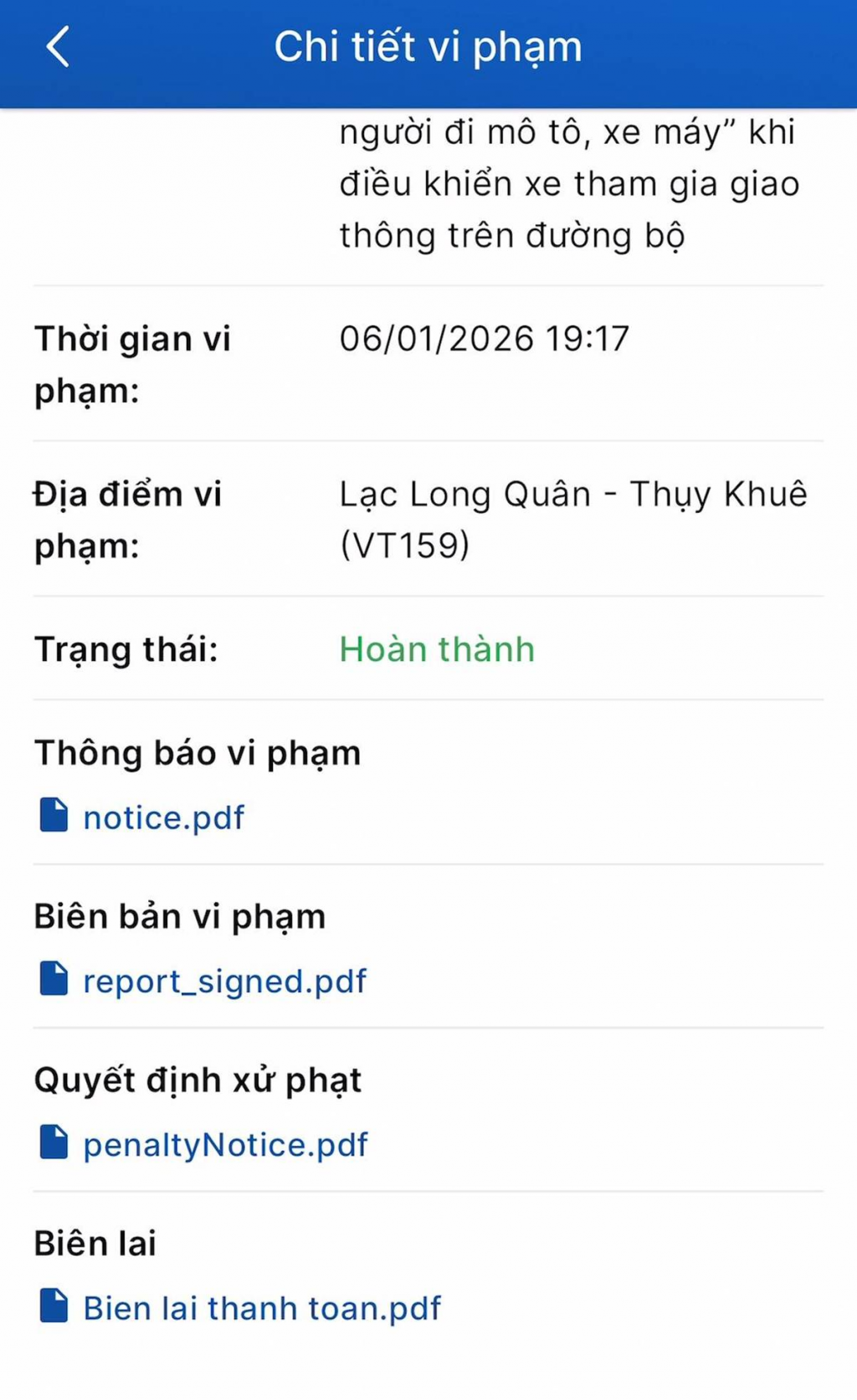The width and height of the screenshot is (857, 1400).
Task: Tap the Hoàn thành status text
Action: (435, 649)
